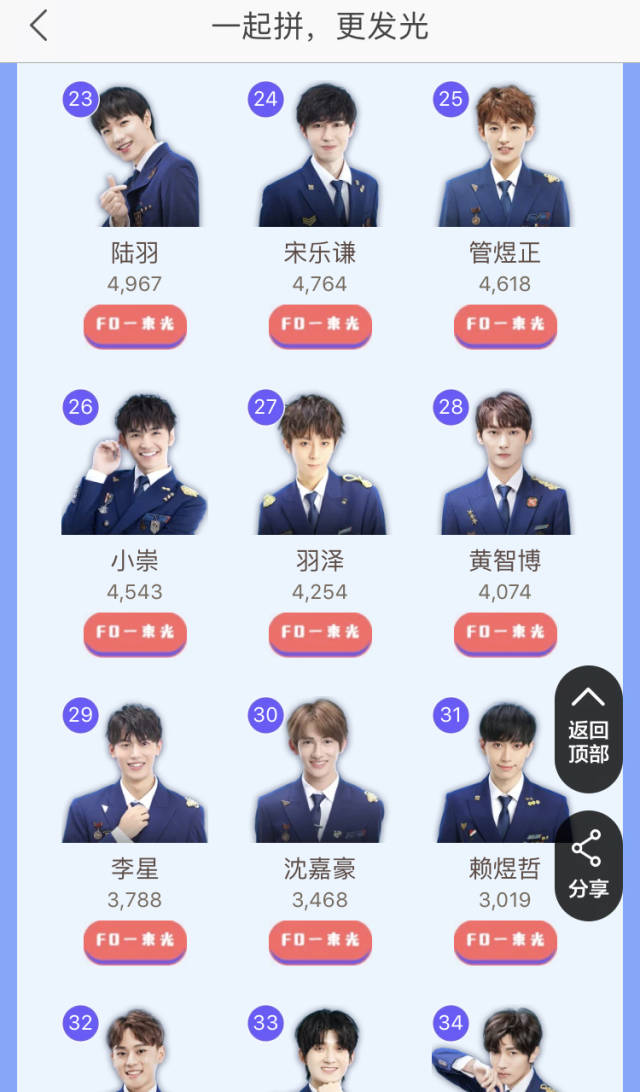Open 陆羽's photo ranked 23
Viewport: 640px width, 1092px height.
pyautogui.click(x=140, y=158)
